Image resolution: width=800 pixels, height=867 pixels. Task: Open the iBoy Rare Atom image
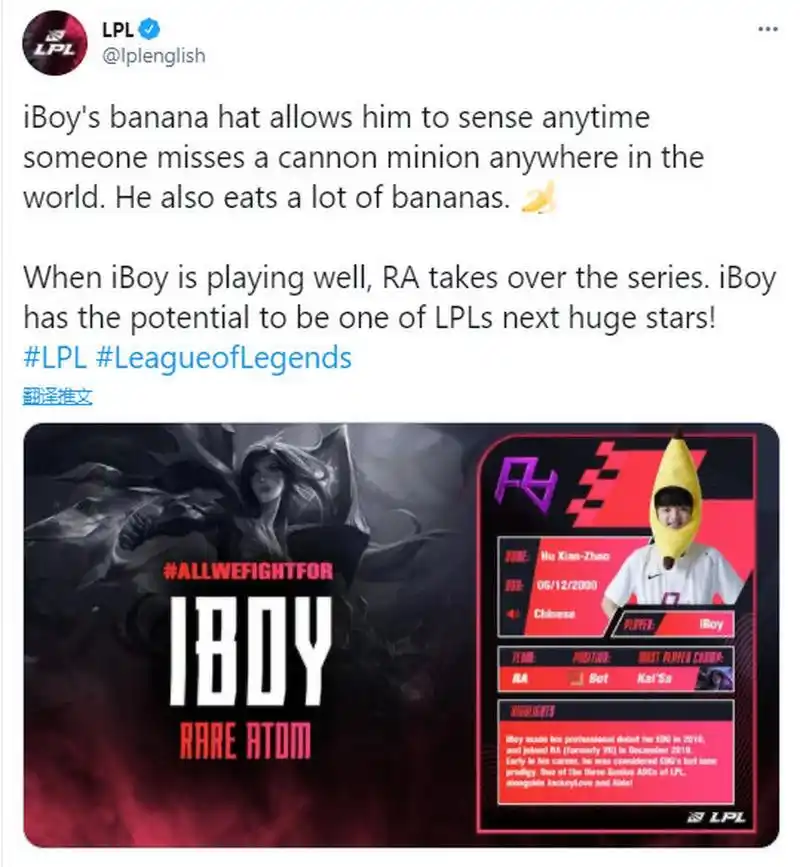[400, 635]
